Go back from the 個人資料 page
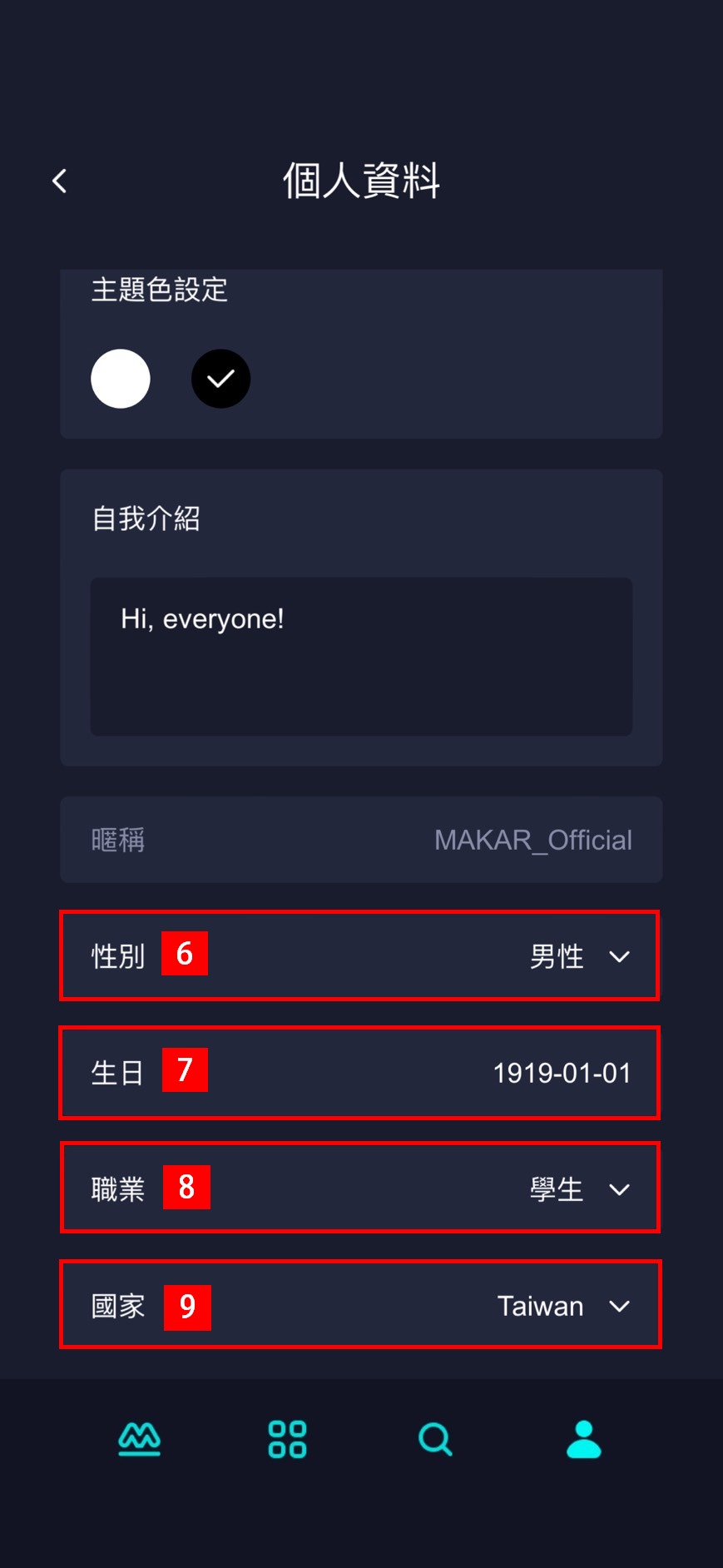 click(59, 181)
